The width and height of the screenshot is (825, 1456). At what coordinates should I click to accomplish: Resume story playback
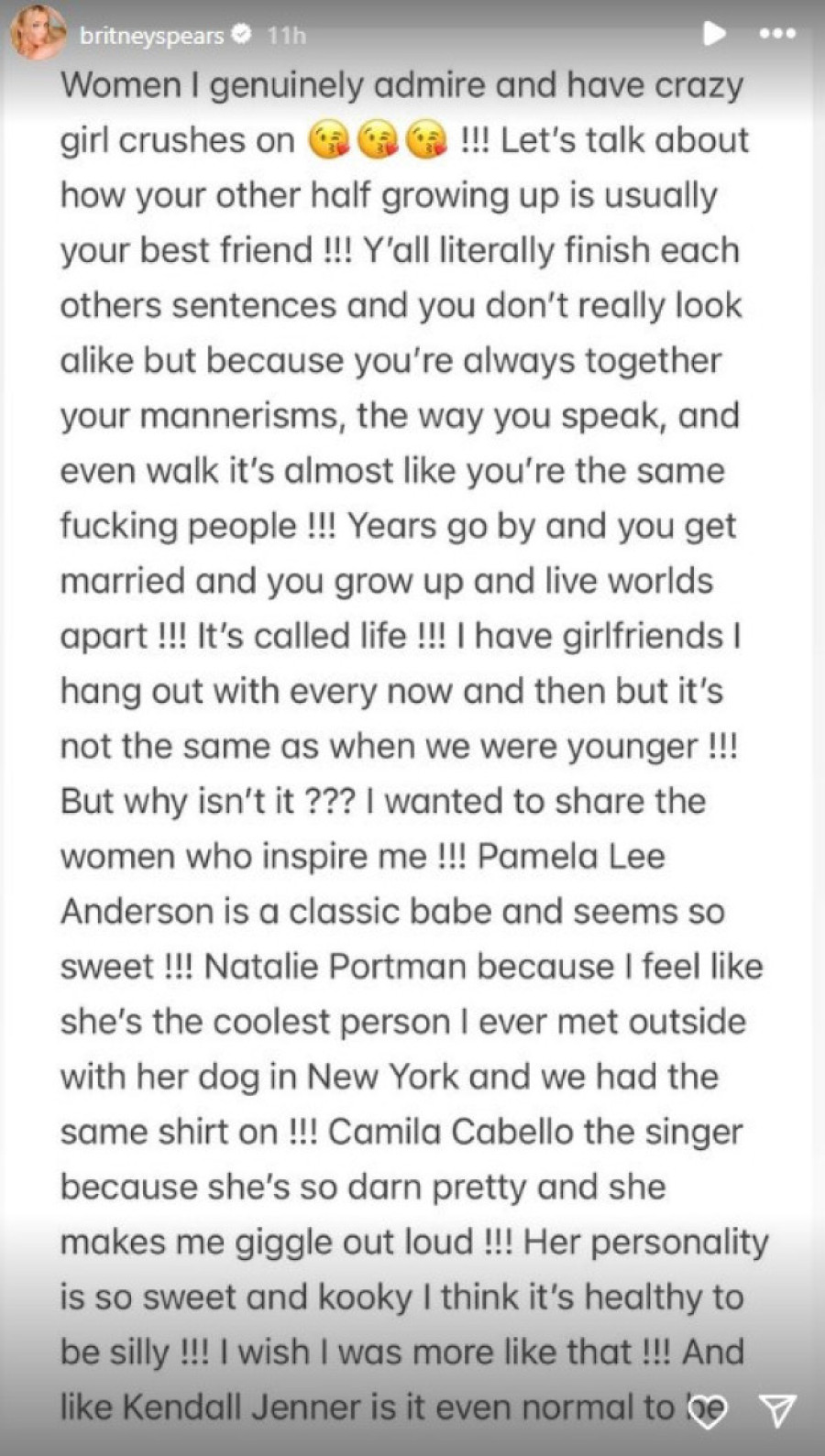point(713,34)
